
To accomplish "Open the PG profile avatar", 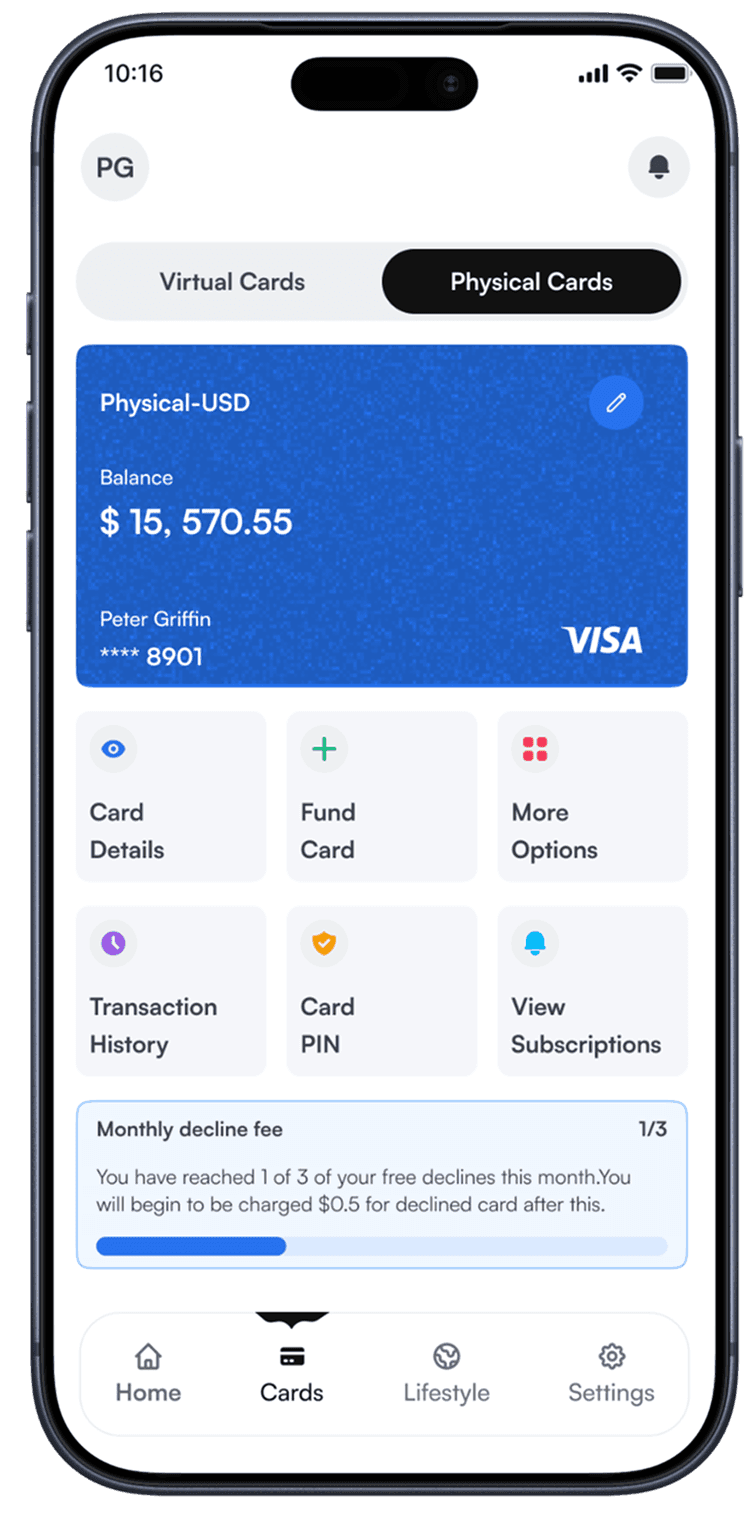I will pyautogui.click(x=115, y=167).
